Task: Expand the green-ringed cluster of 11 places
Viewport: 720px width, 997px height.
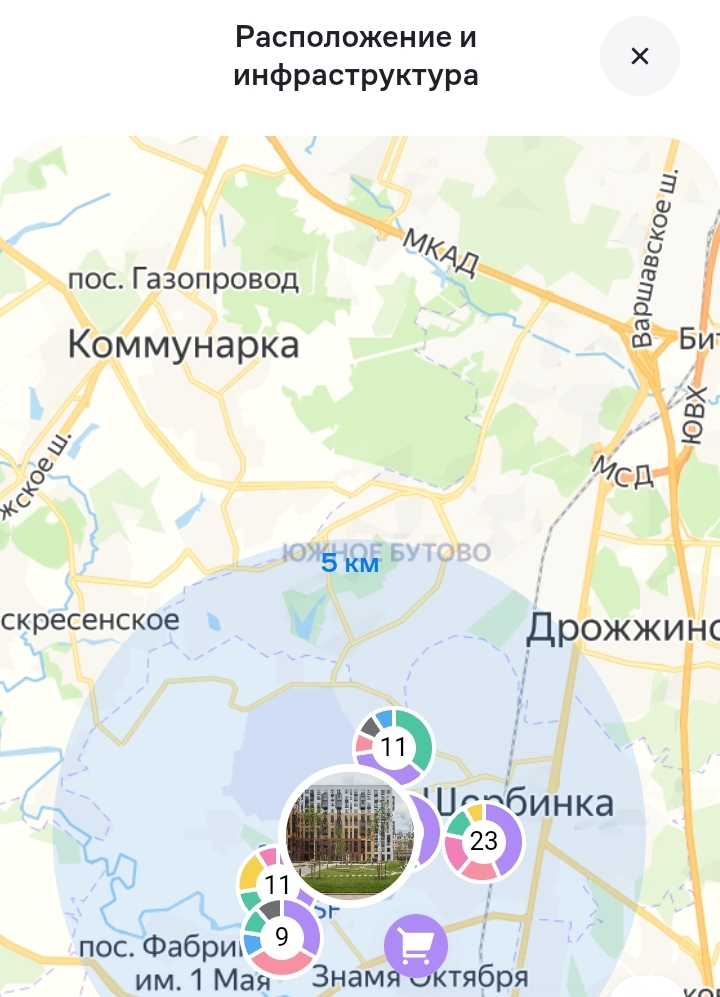Action: [394, 746]
